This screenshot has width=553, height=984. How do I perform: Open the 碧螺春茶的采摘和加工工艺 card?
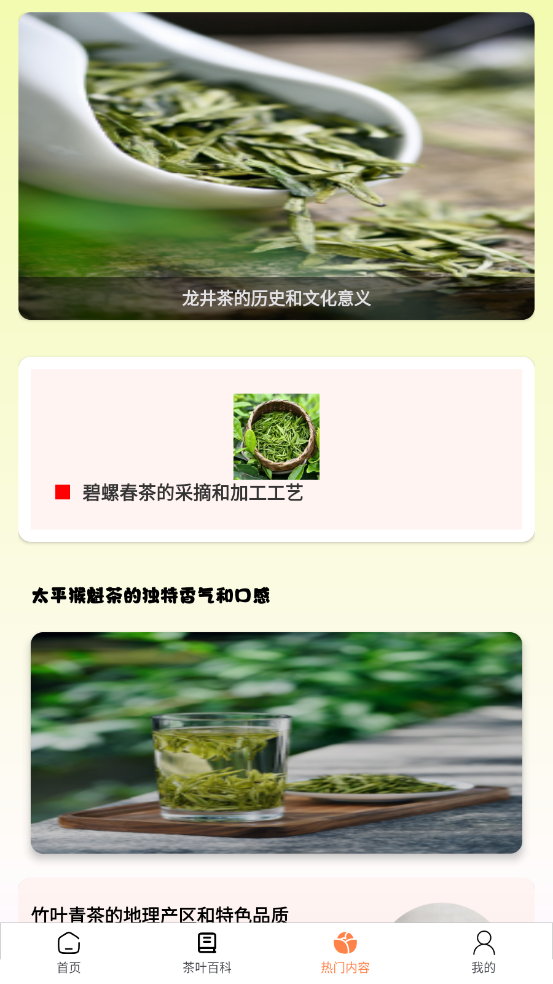[x=276, y=449]
